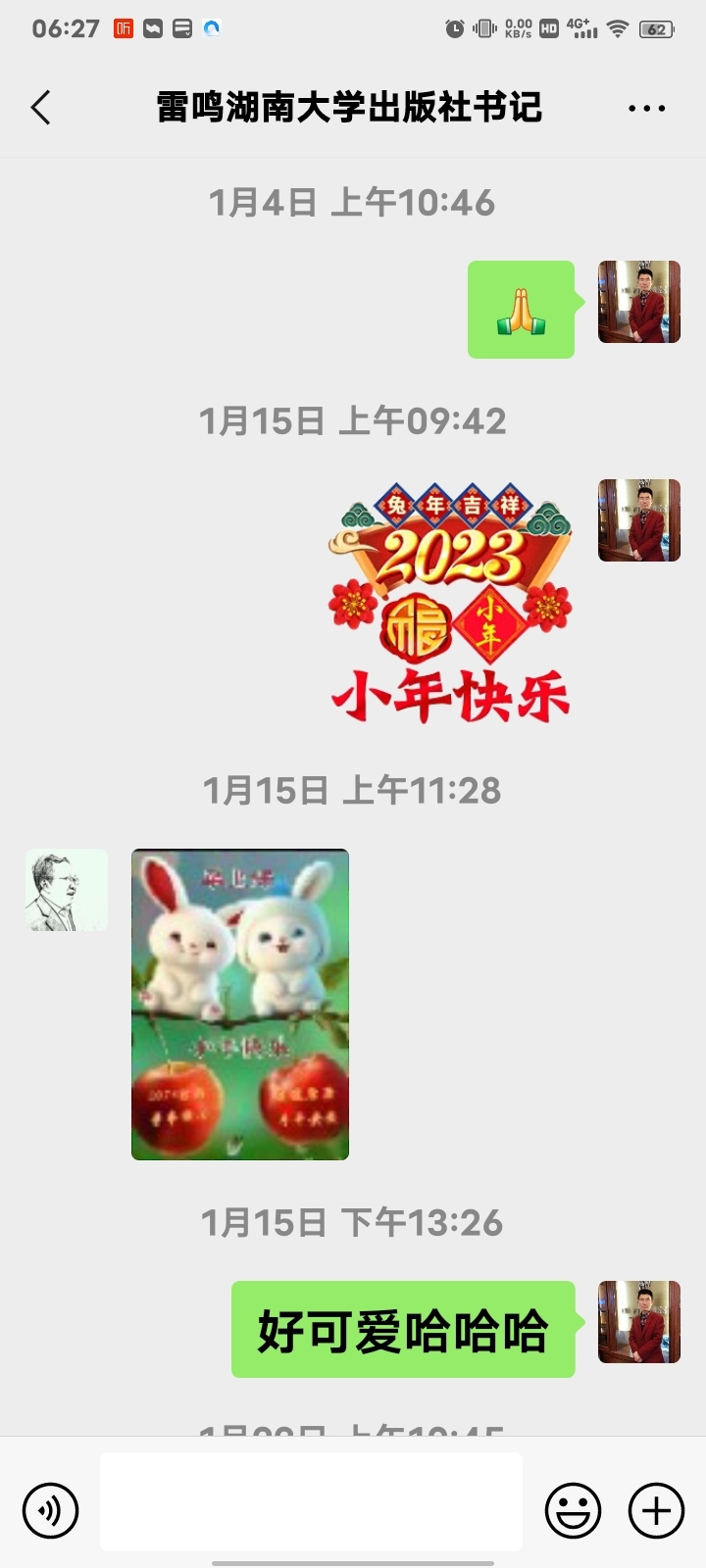Open the plus attachment menu
This screenshot has width=706, height=1568.
pos(656,1510)
